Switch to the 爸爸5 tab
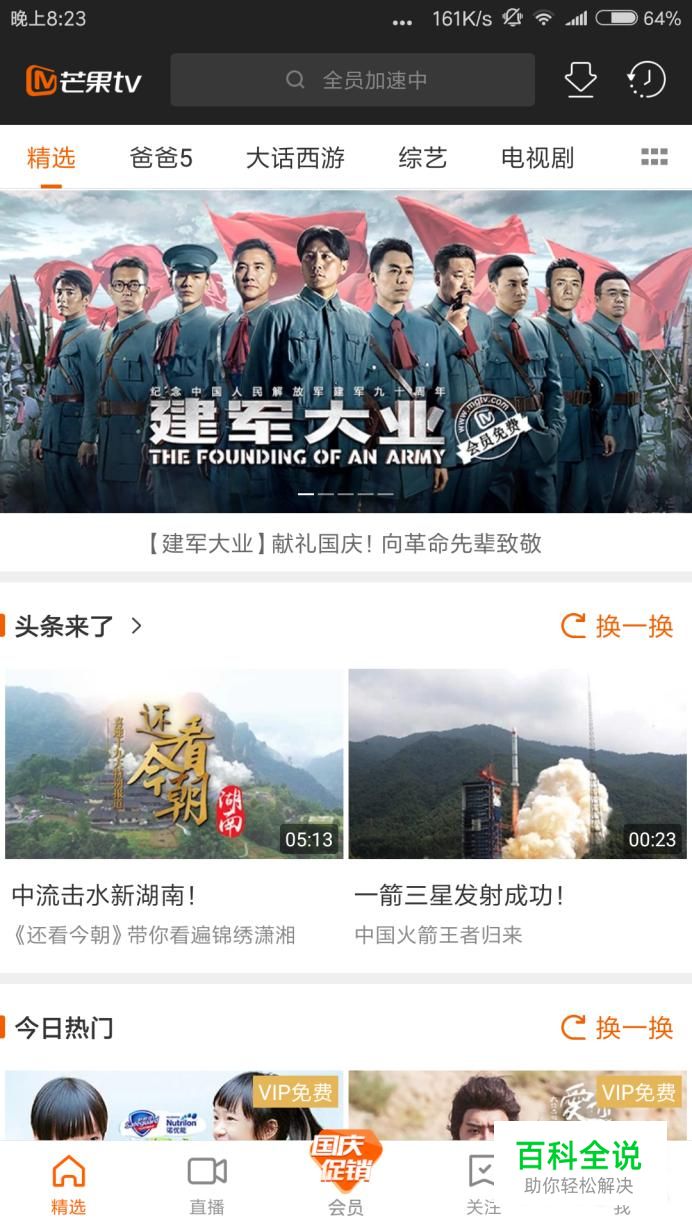 [161, 158]
